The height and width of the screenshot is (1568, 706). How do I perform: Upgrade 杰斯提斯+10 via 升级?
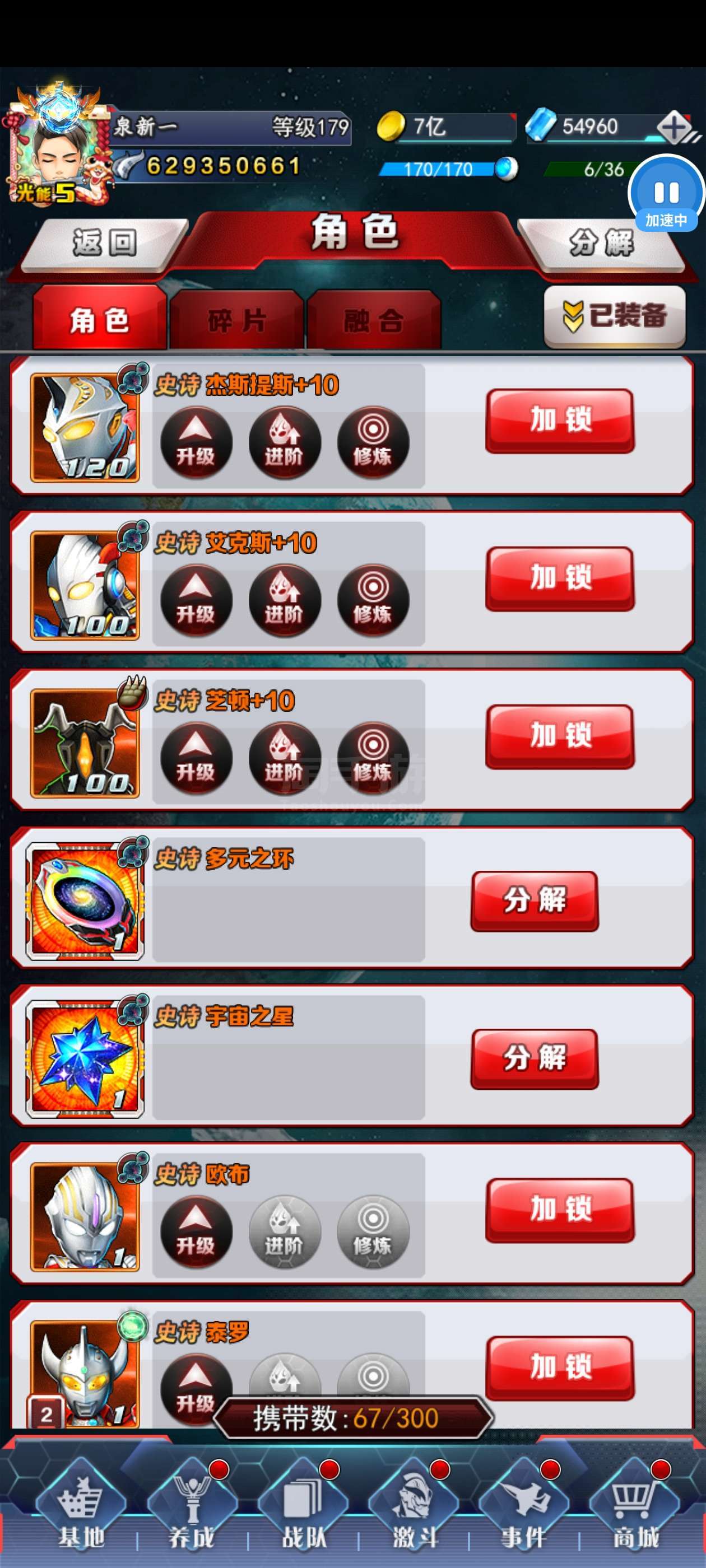coord(196,442)
